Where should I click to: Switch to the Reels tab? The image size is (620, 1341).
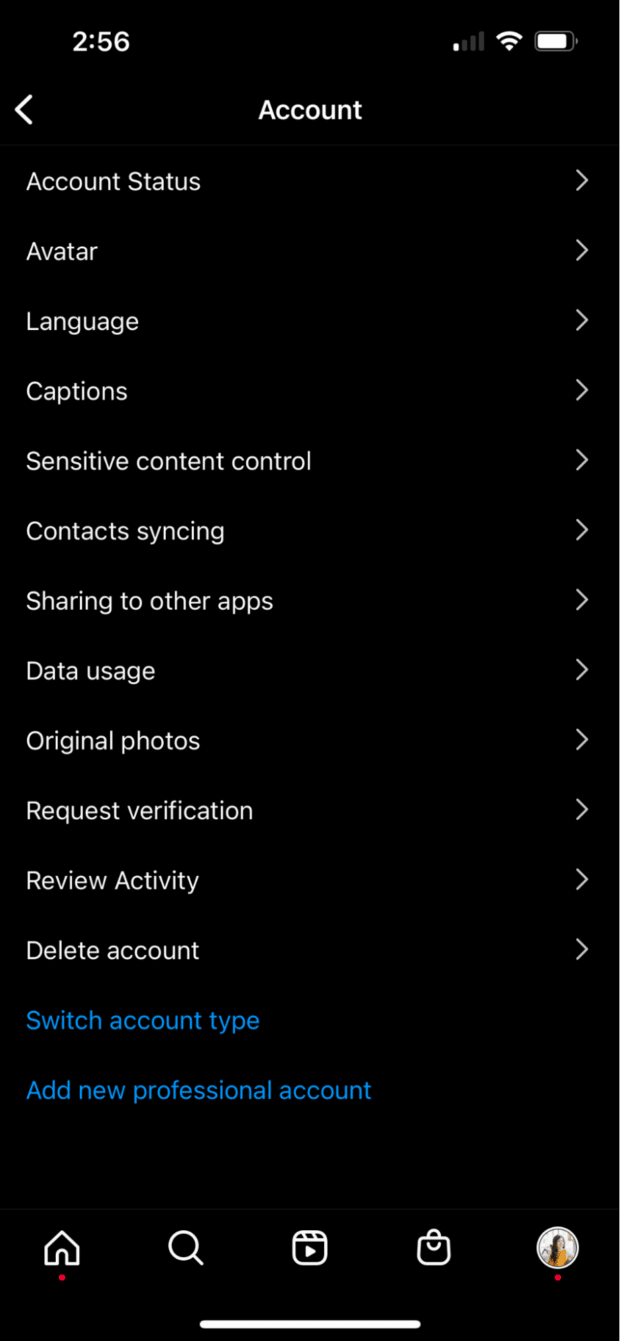310,1248
